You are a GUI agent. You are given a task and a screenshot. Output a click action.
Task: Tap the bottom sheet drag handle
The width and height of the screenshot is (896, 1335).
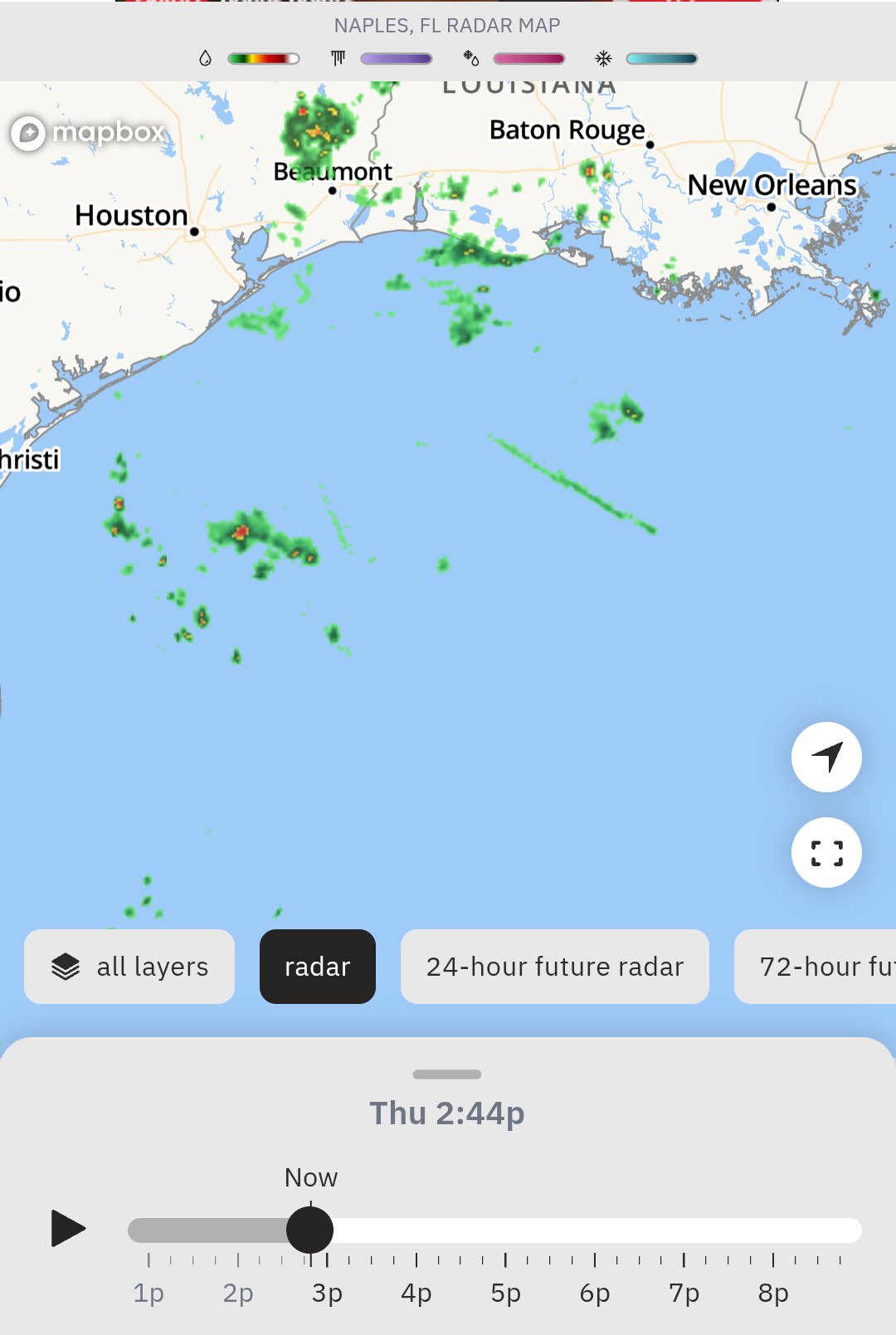(x=447, y=1074)
